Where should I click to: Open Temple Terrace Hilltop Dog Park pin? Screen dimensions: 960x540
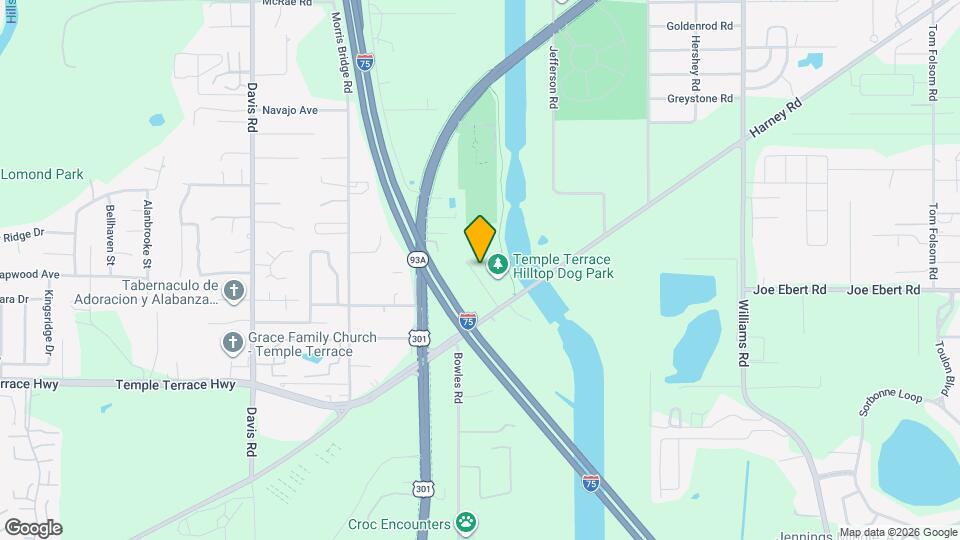point(497,265)
